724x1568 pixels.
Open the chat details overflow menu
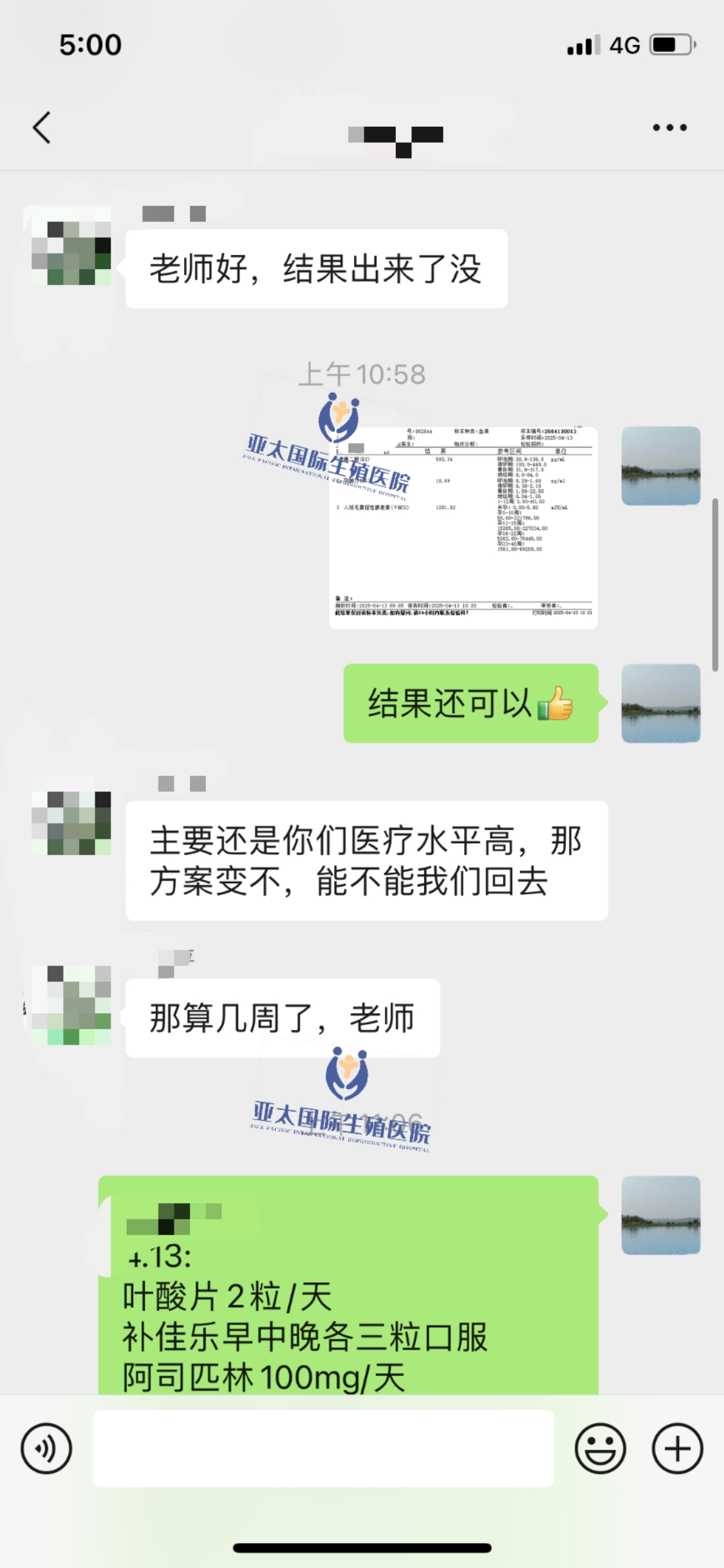click(669, 127)
